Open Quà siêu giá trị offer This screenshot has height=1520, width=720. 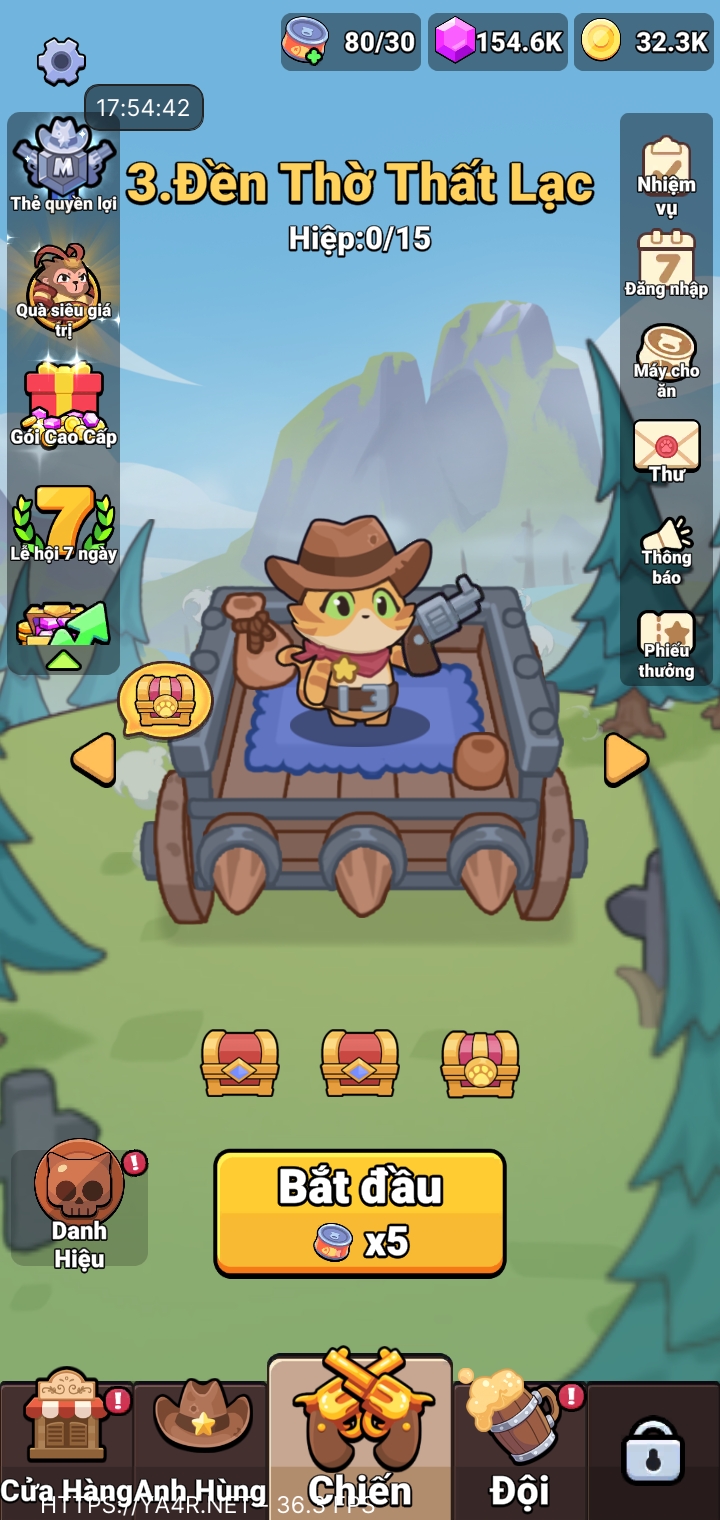[63, 290]
